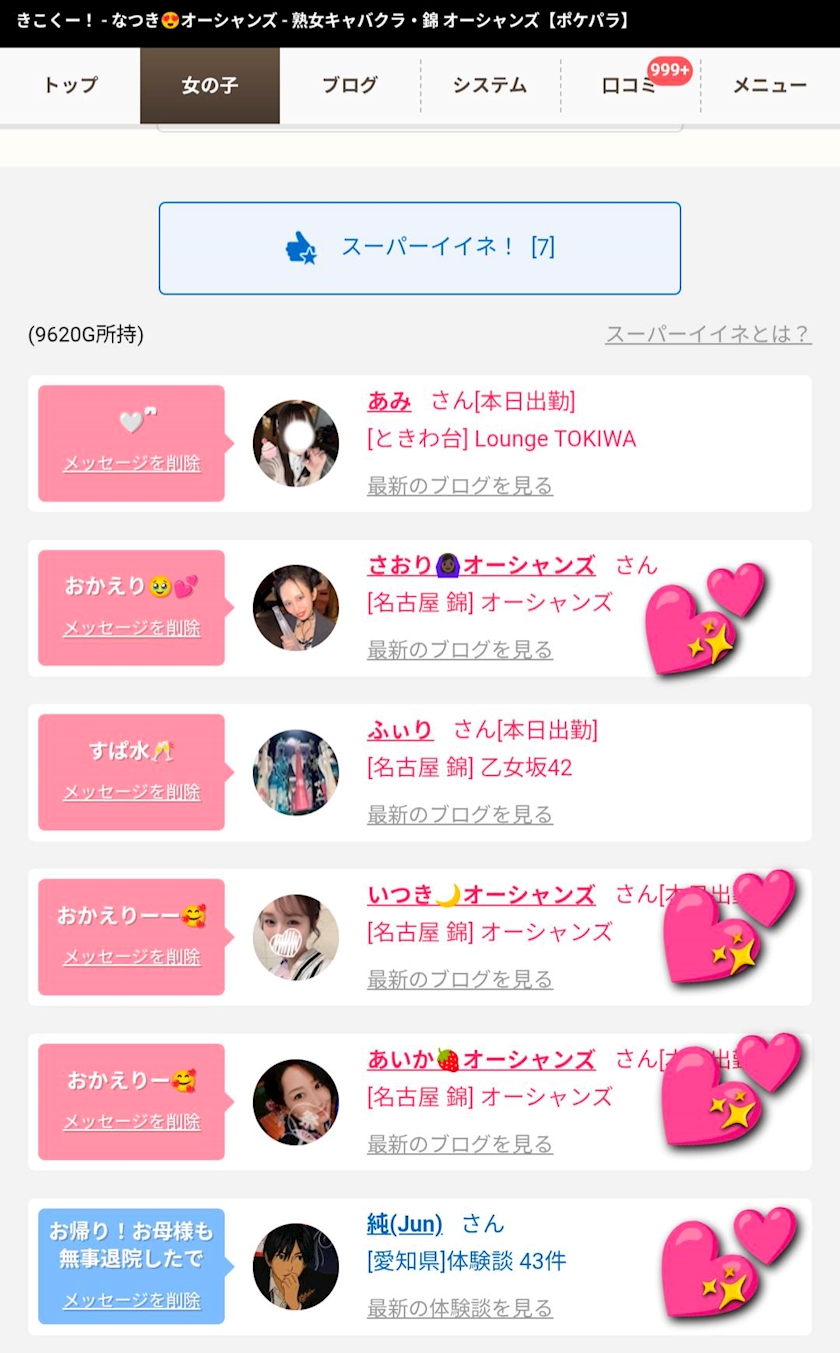View いつき's latest blog
The height and width of the screenshot is (1353, 840).
coord(460,979)
